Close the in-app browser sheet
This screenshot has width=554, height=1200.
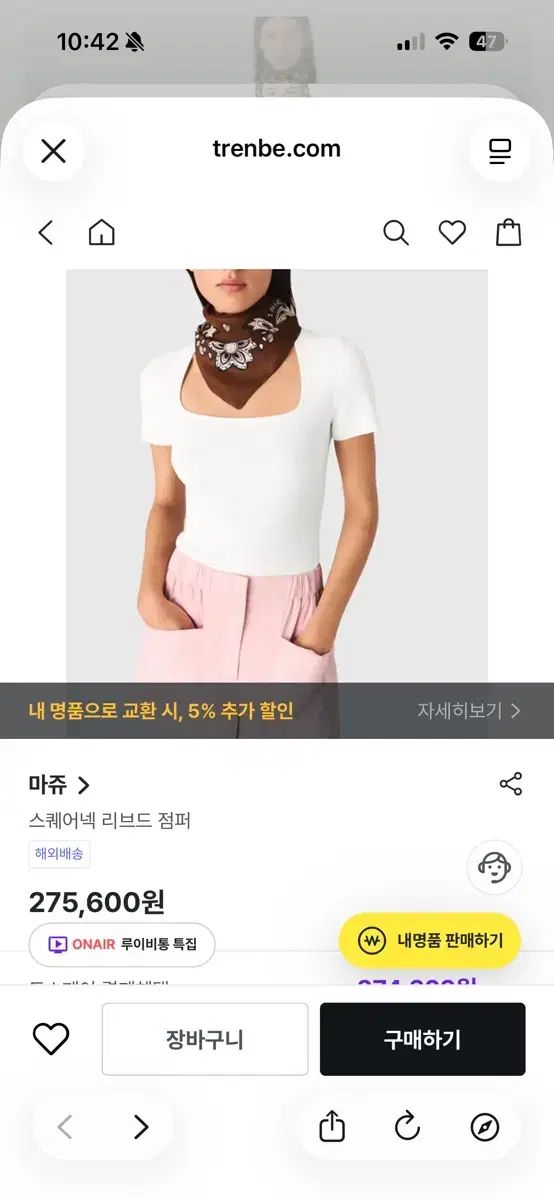(53, 151)
